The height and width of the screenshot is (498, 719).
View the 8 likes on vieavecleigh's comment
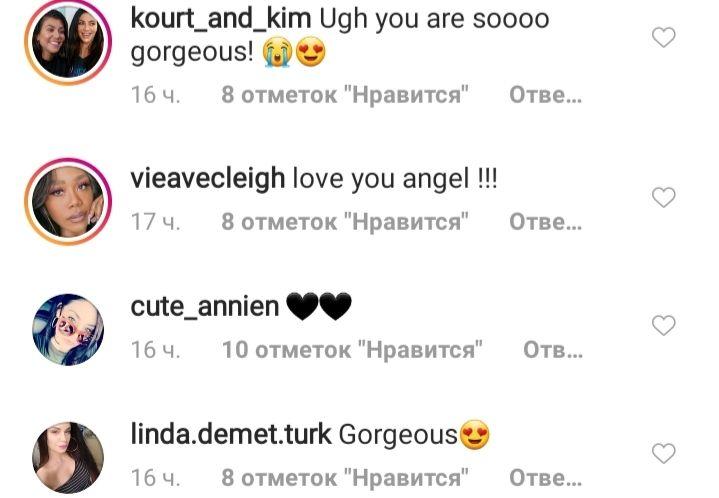[345, 222]
